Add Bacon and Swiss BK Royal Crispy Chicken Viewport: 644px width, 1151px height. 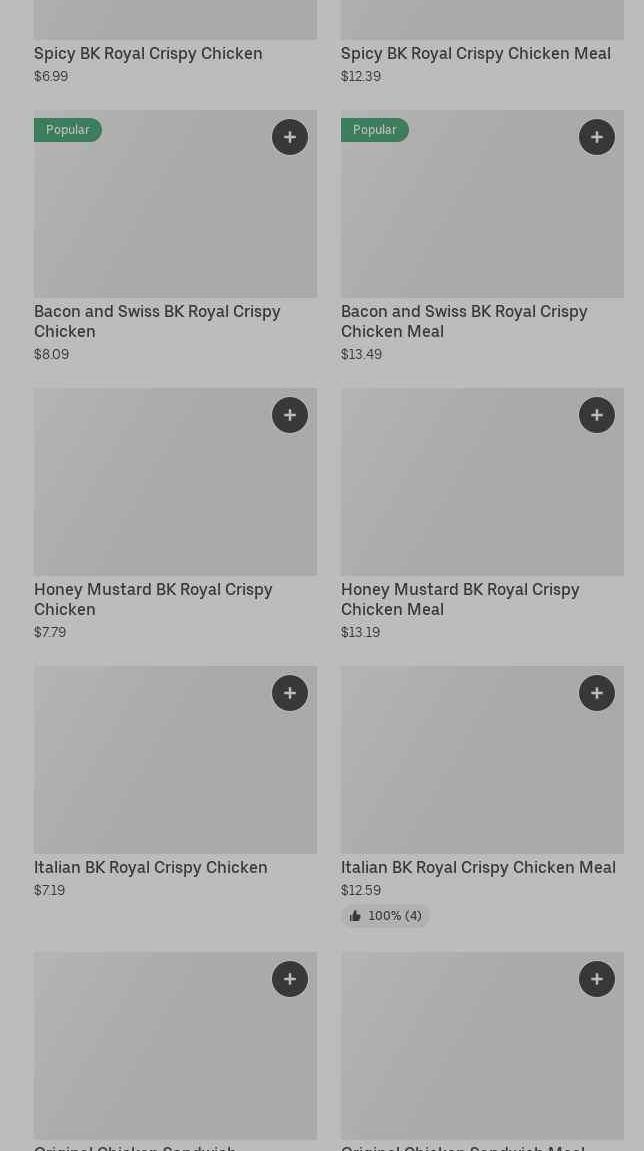click(290, 137)
